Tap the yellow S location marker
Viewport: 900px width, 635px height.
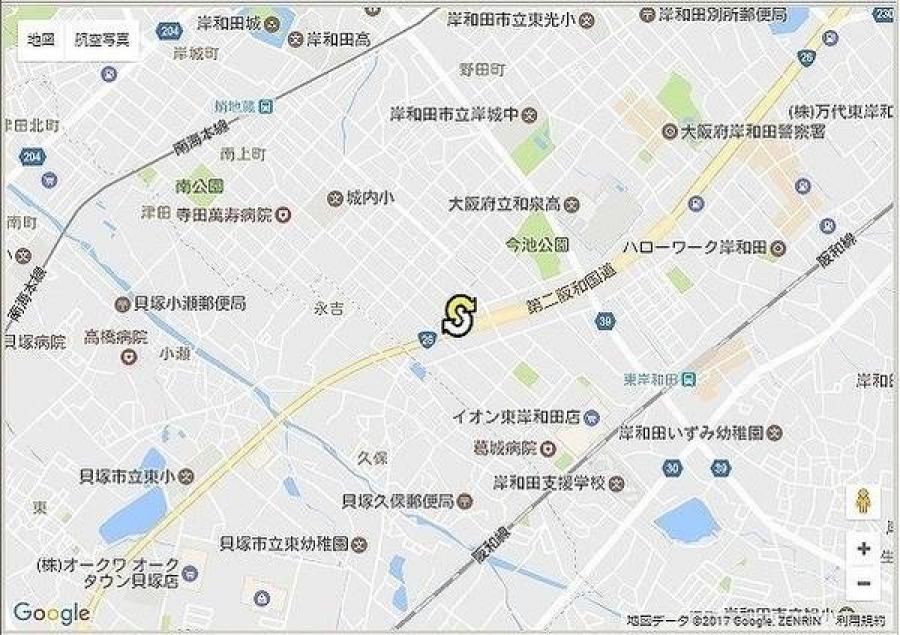point(459,315)
